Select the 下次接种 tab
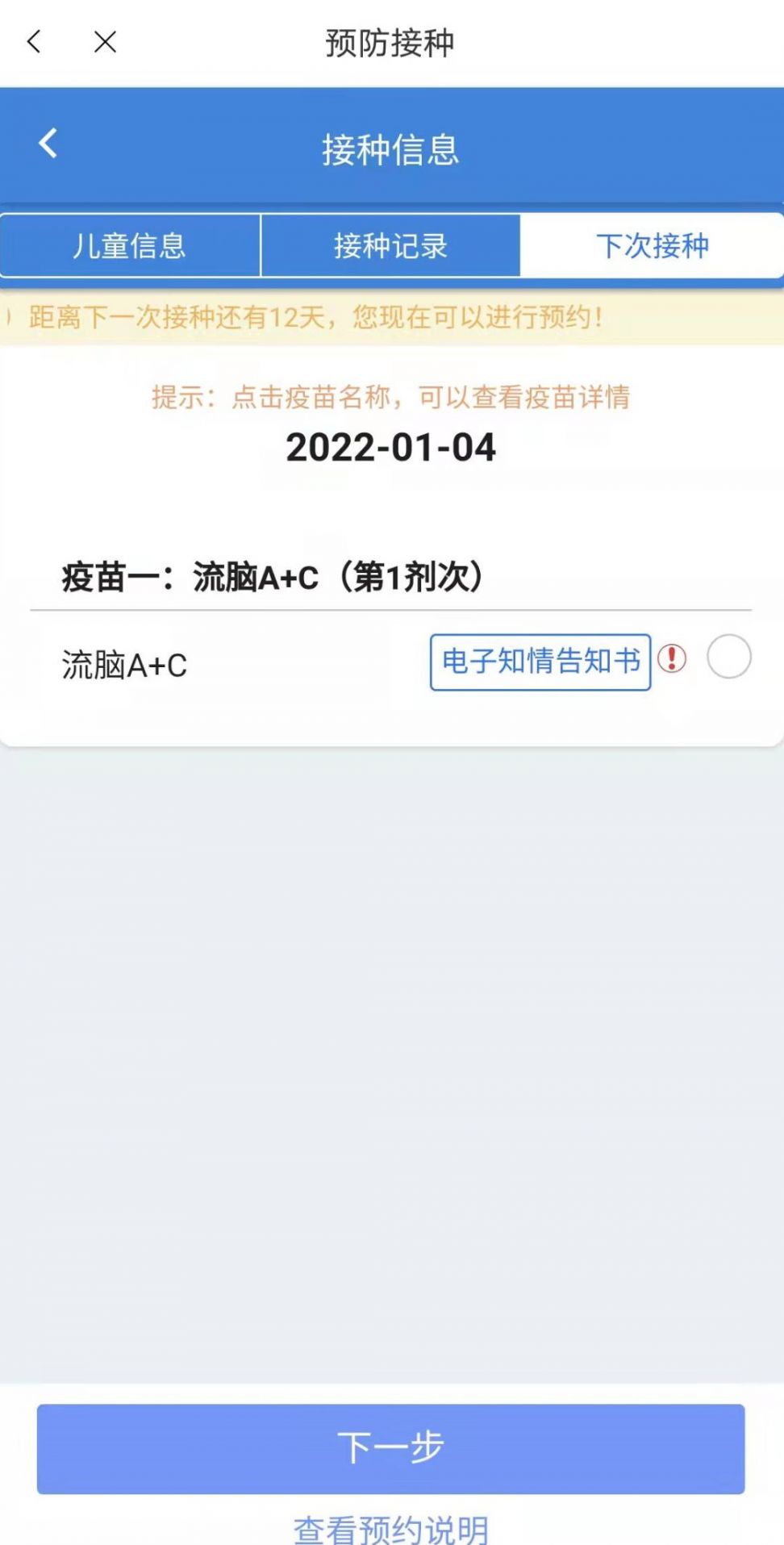 pyautogui.click(x=653, y=246)
